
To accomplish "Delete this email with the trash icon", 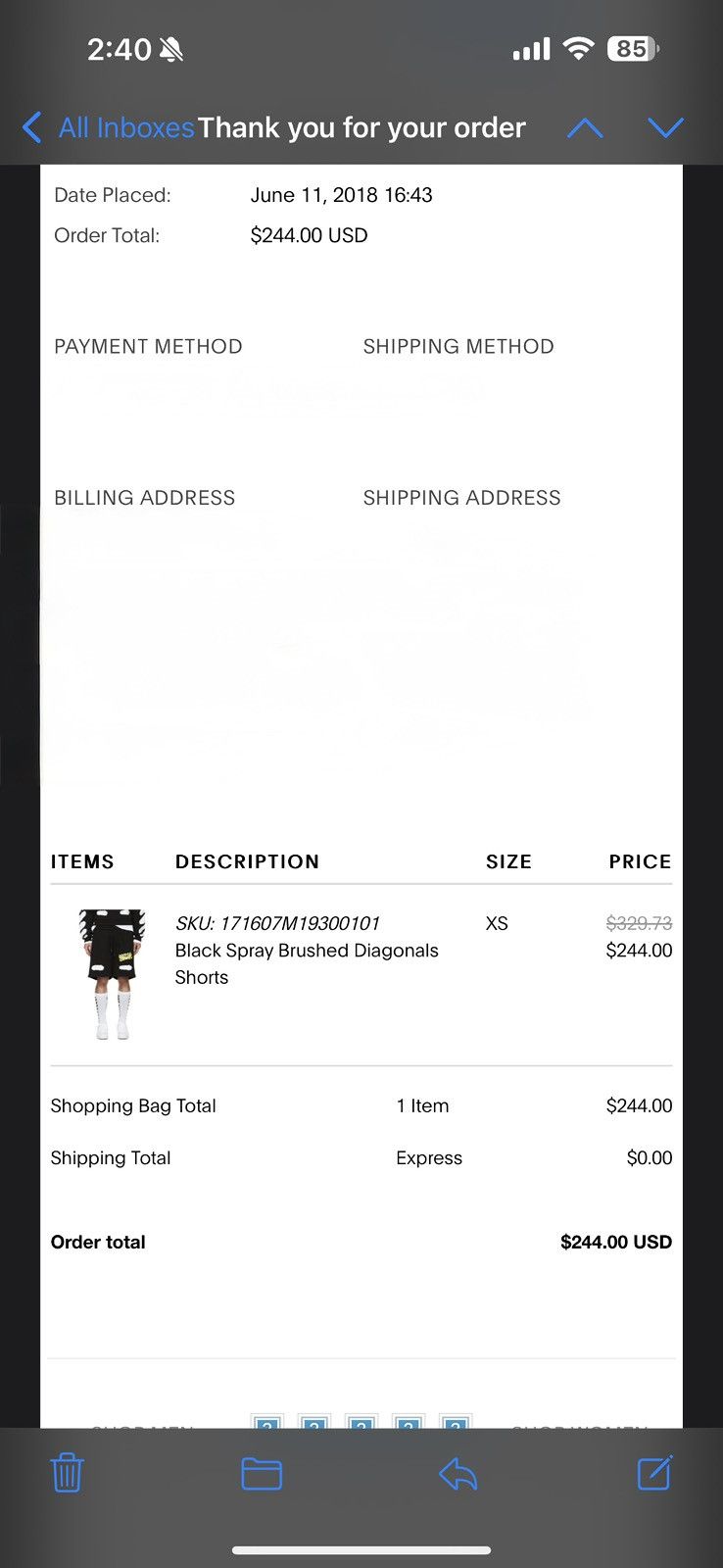I will [x=67, y=1473].
